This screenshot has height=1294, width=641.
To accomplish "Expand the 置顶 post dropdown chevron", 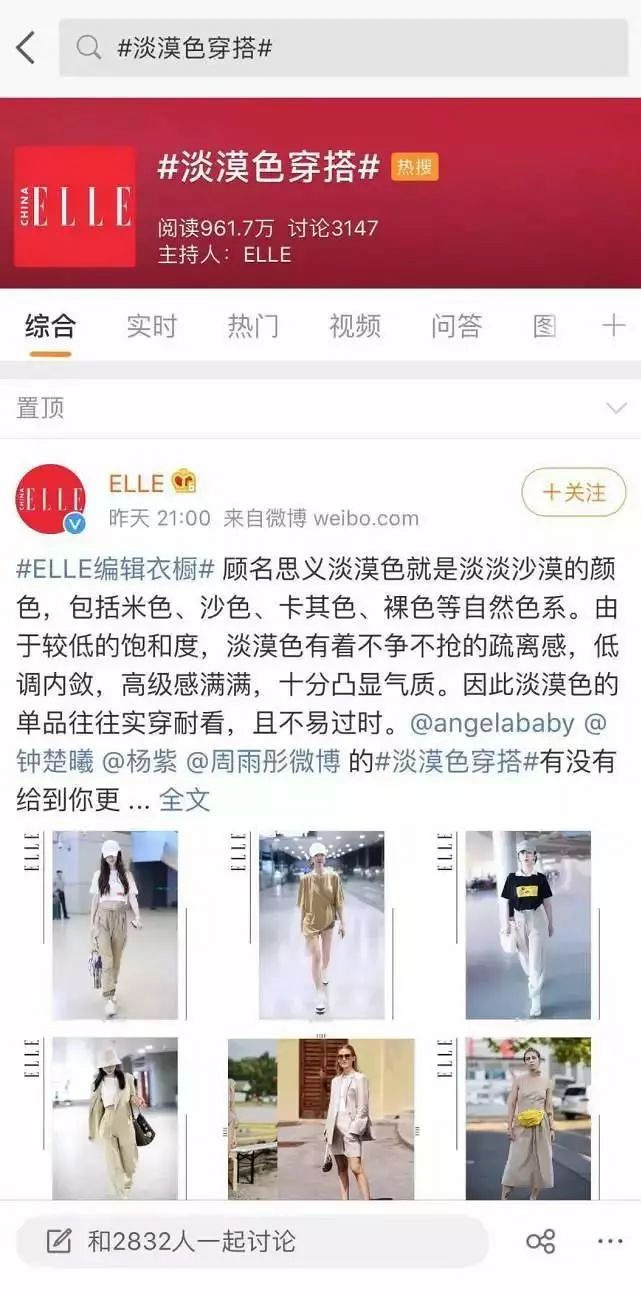I will pos(615,408).
